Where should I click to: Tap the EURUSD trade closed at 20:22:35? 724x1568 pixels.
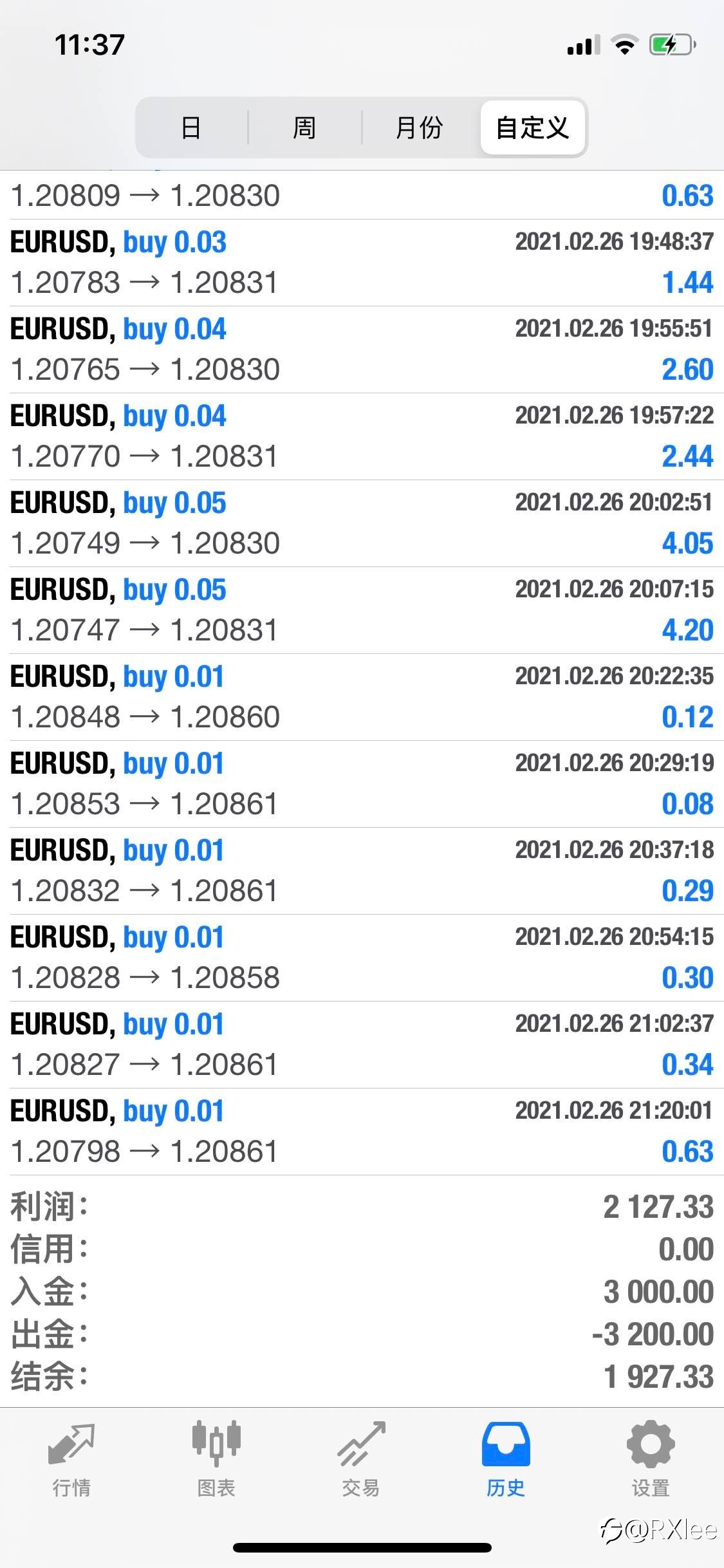point(362,697)
